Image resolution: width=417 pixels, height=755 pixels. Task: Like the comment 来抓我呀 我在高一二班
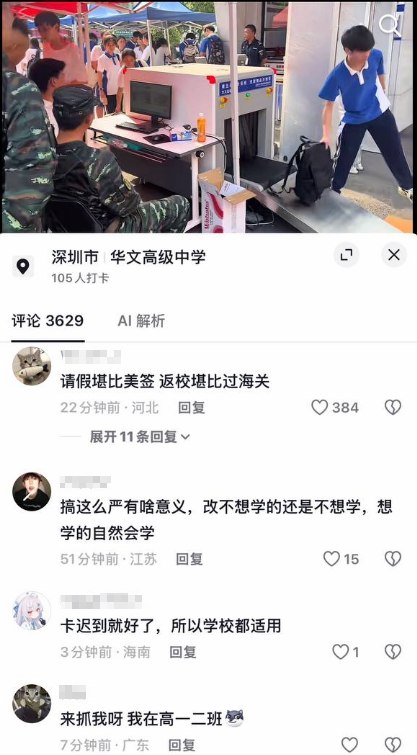(x=350, y=744)
